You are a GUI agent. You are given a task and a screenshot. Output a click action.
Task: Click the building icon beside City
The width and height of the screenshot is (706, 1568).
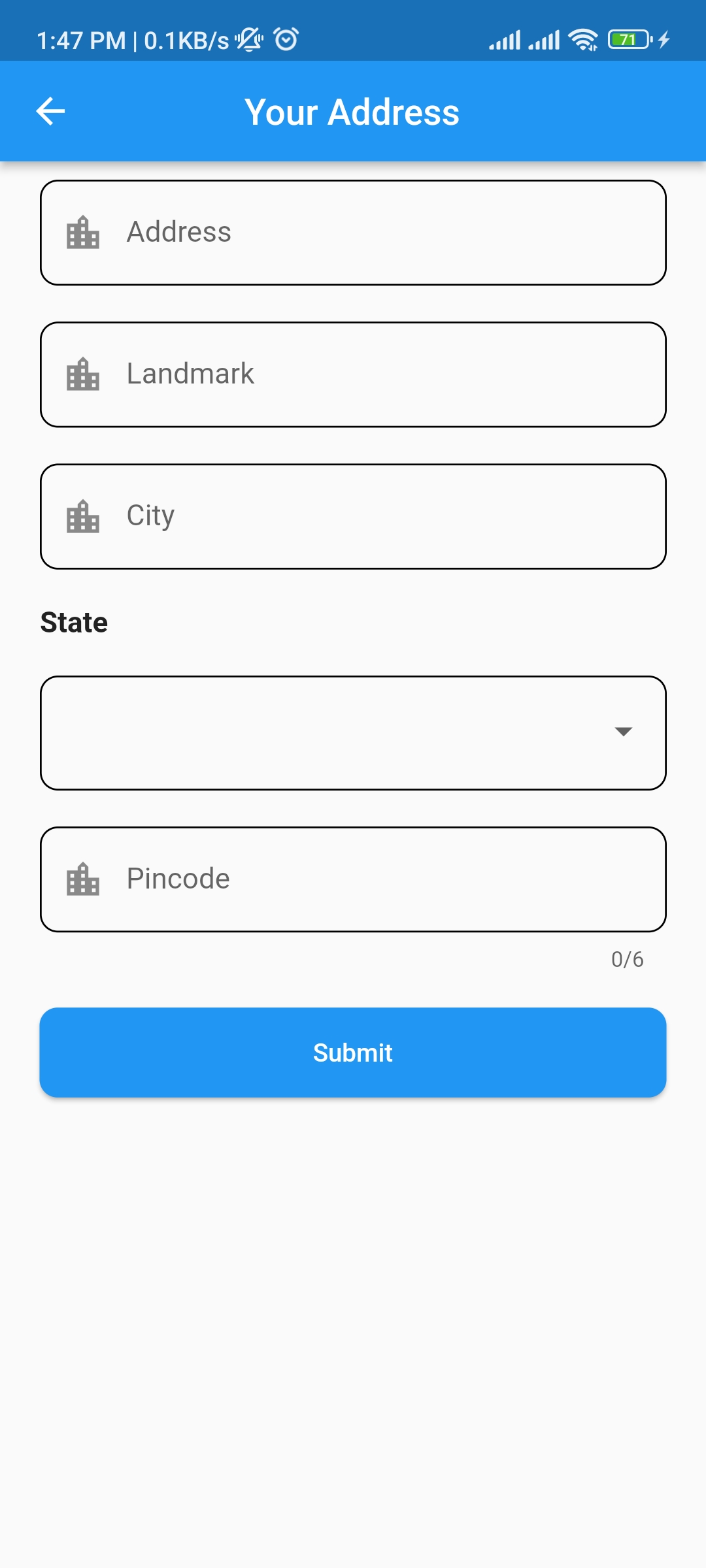point(83,516)
